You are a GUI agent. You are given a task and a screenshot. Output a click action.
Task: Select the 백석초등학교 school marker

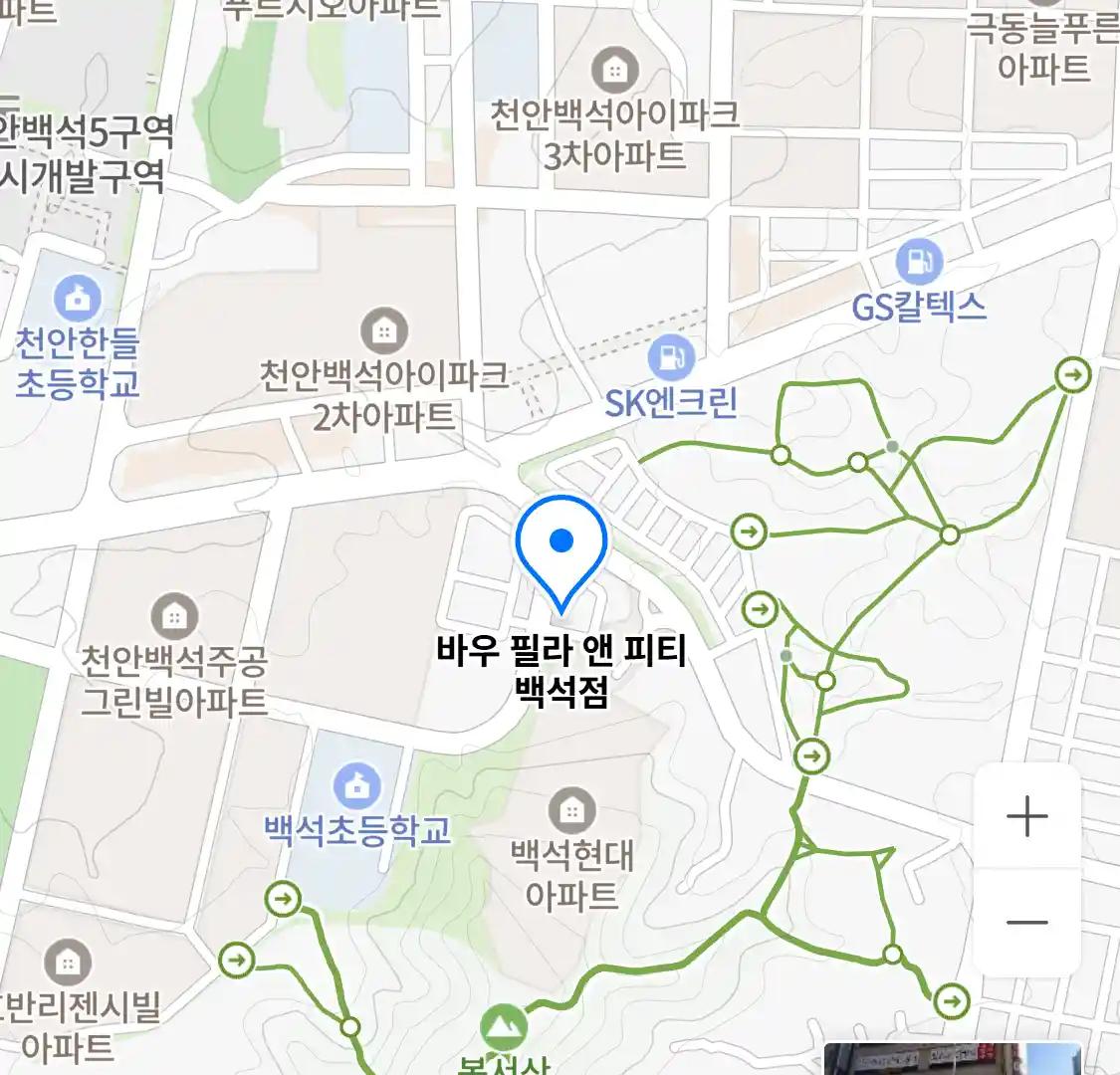point(356,785)
